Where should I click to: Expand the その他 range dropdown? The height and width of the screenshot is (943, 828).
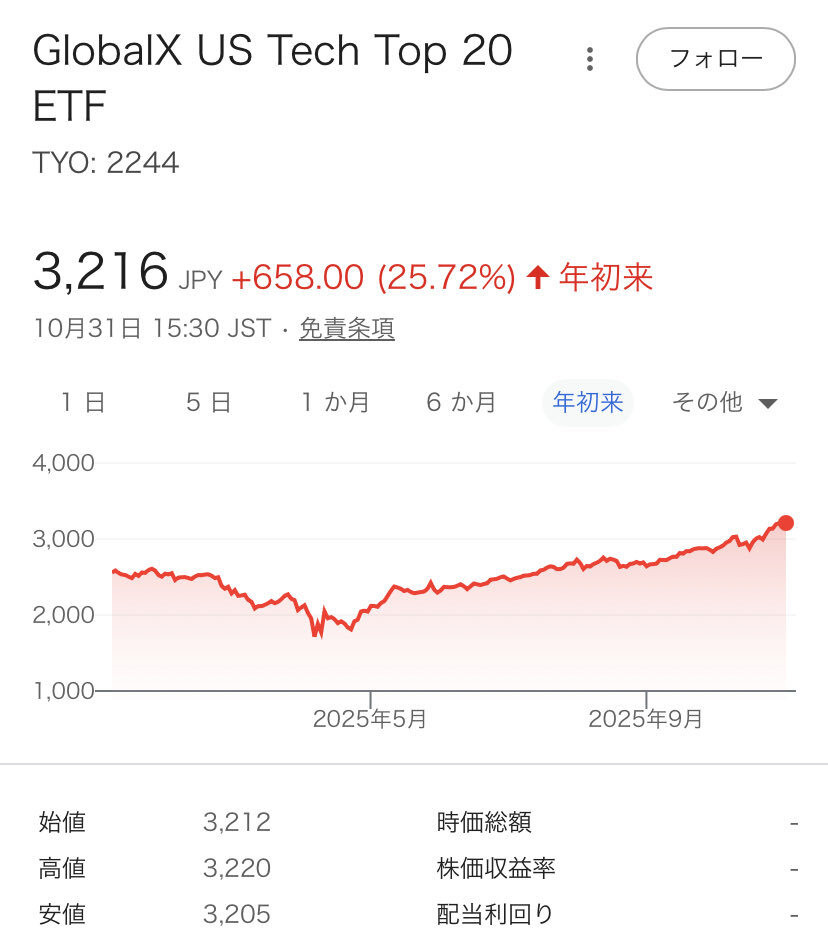(x=724, y=403)
